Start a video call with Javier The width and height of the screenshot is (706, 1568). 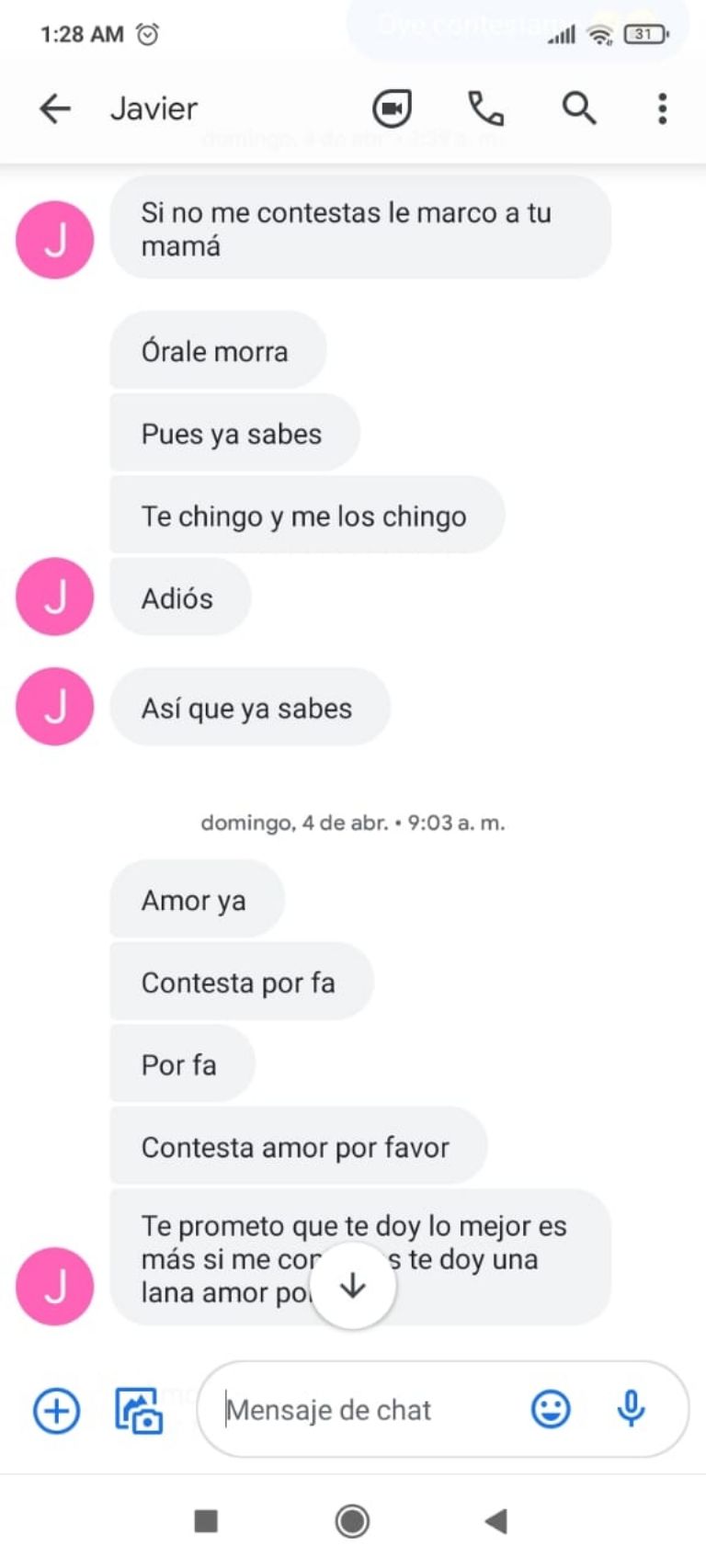(x=392, y=108)
